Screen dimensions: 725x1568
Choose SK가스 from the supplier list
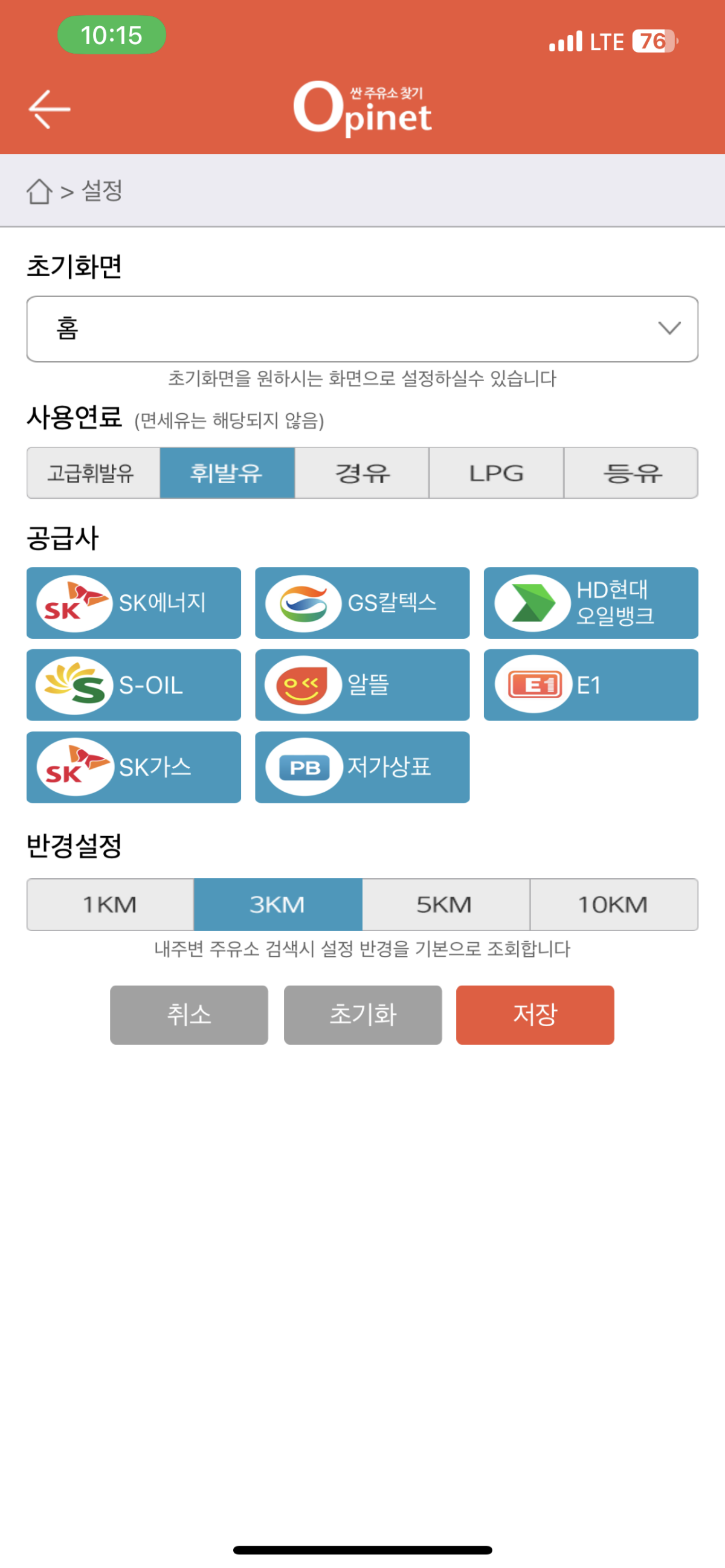pyautogui.click(x=134, y=767)
